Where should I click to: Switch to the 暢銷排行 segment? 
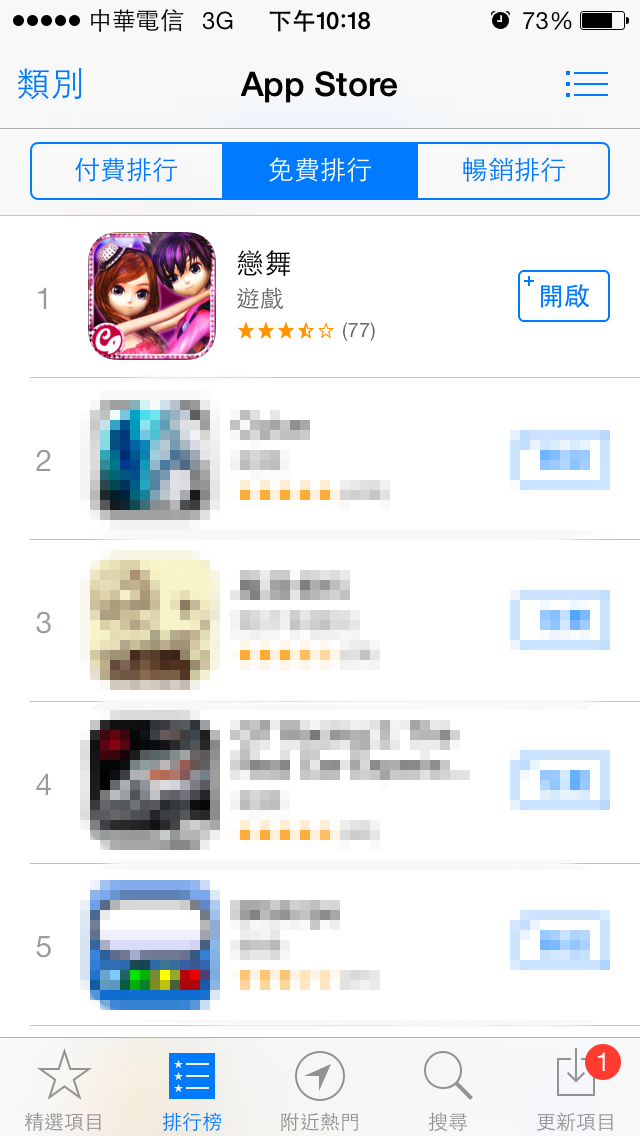(x=513, y=171)
